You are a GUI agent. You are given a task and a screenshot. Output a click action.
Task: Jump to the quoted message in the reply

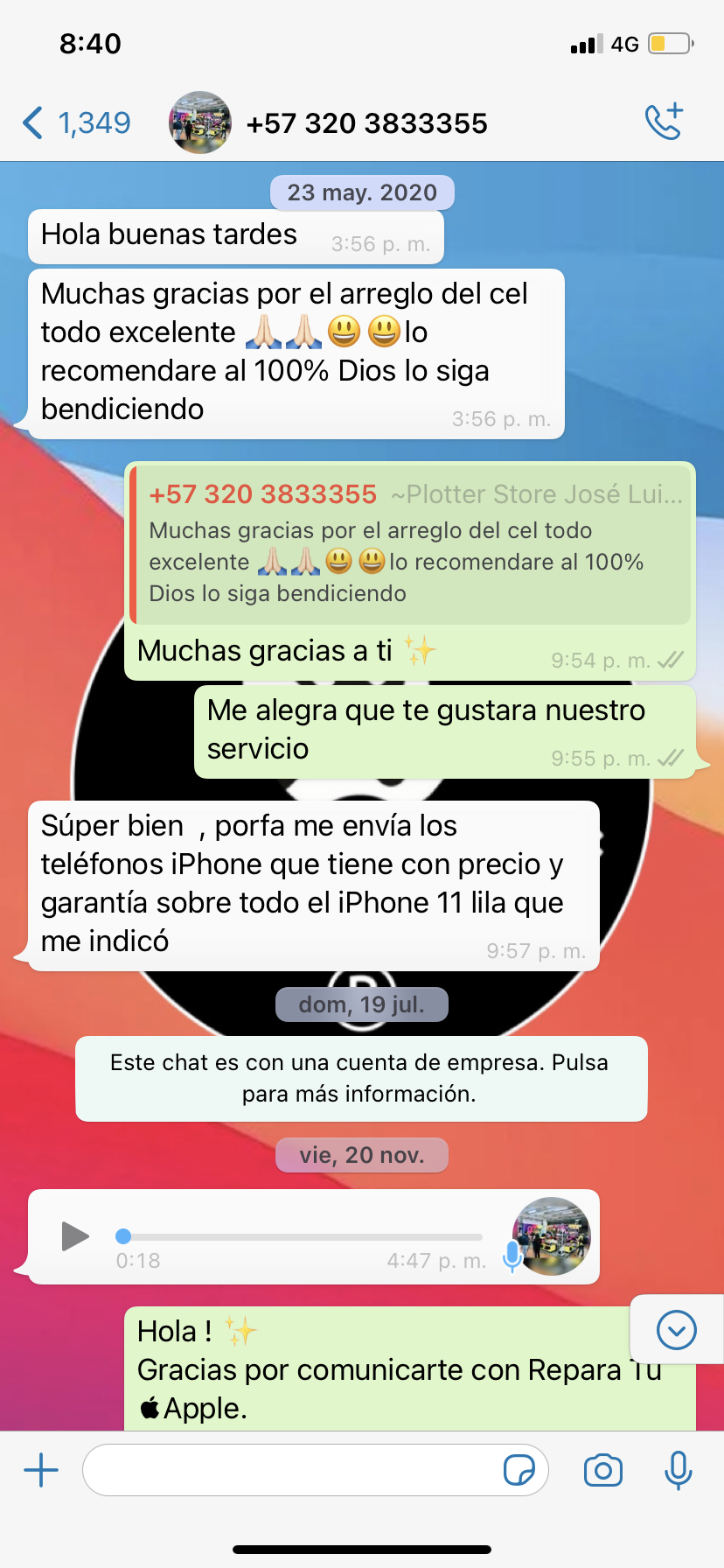(411, 542)
